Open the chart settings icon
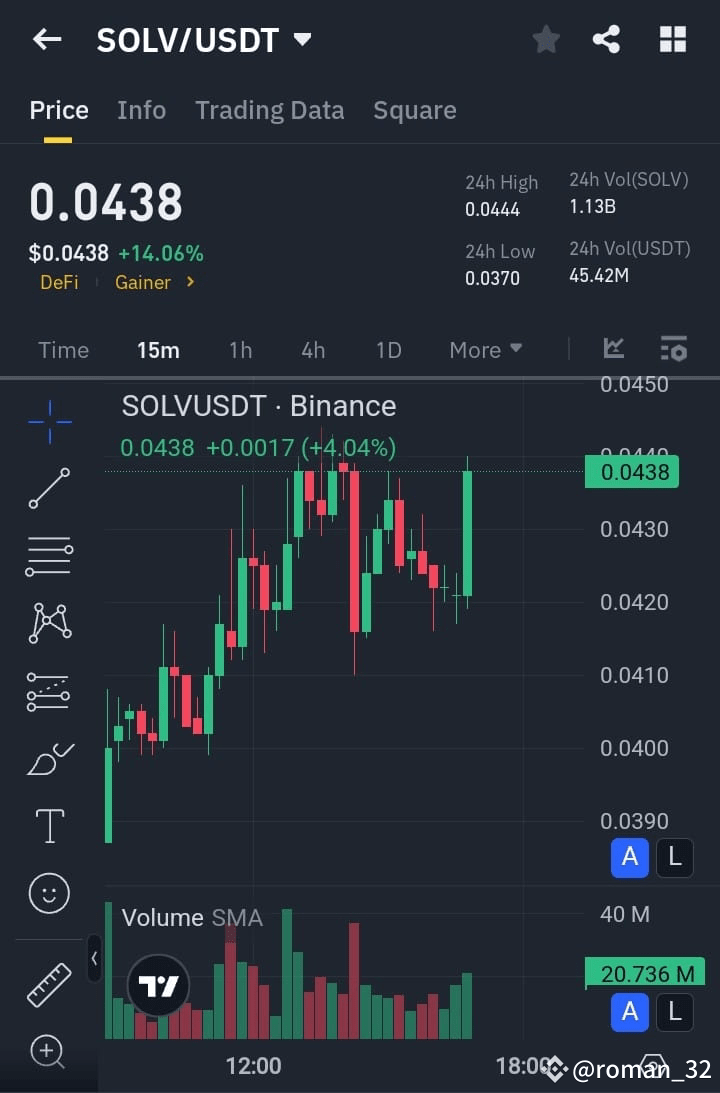720x1093 pixels. click(x=674, y=348)
